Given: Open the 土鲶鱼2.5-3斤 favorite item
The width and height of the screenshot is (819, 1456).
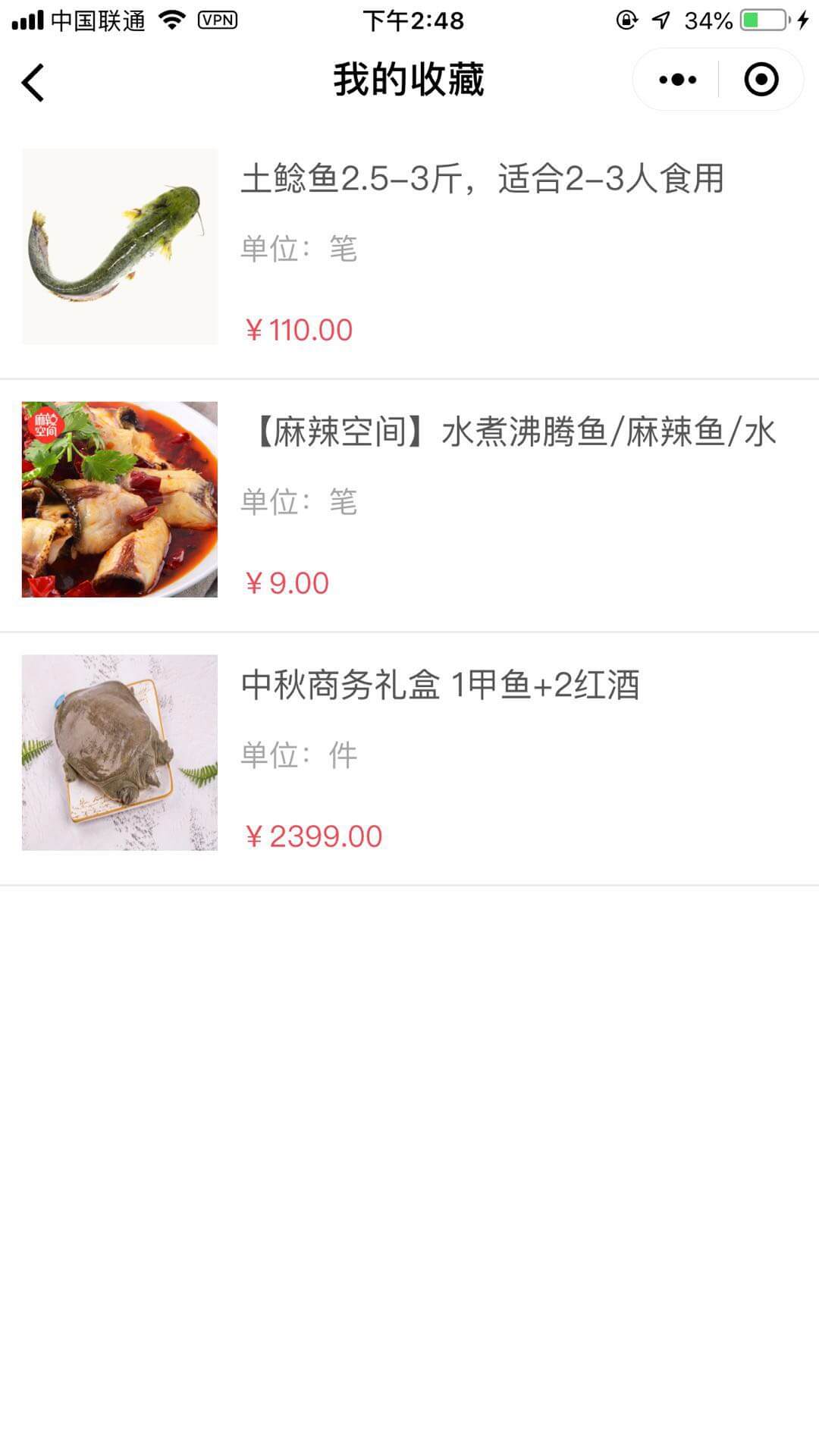Looking at the screenshot, I should pyautogui.click(x=482, y=180).
